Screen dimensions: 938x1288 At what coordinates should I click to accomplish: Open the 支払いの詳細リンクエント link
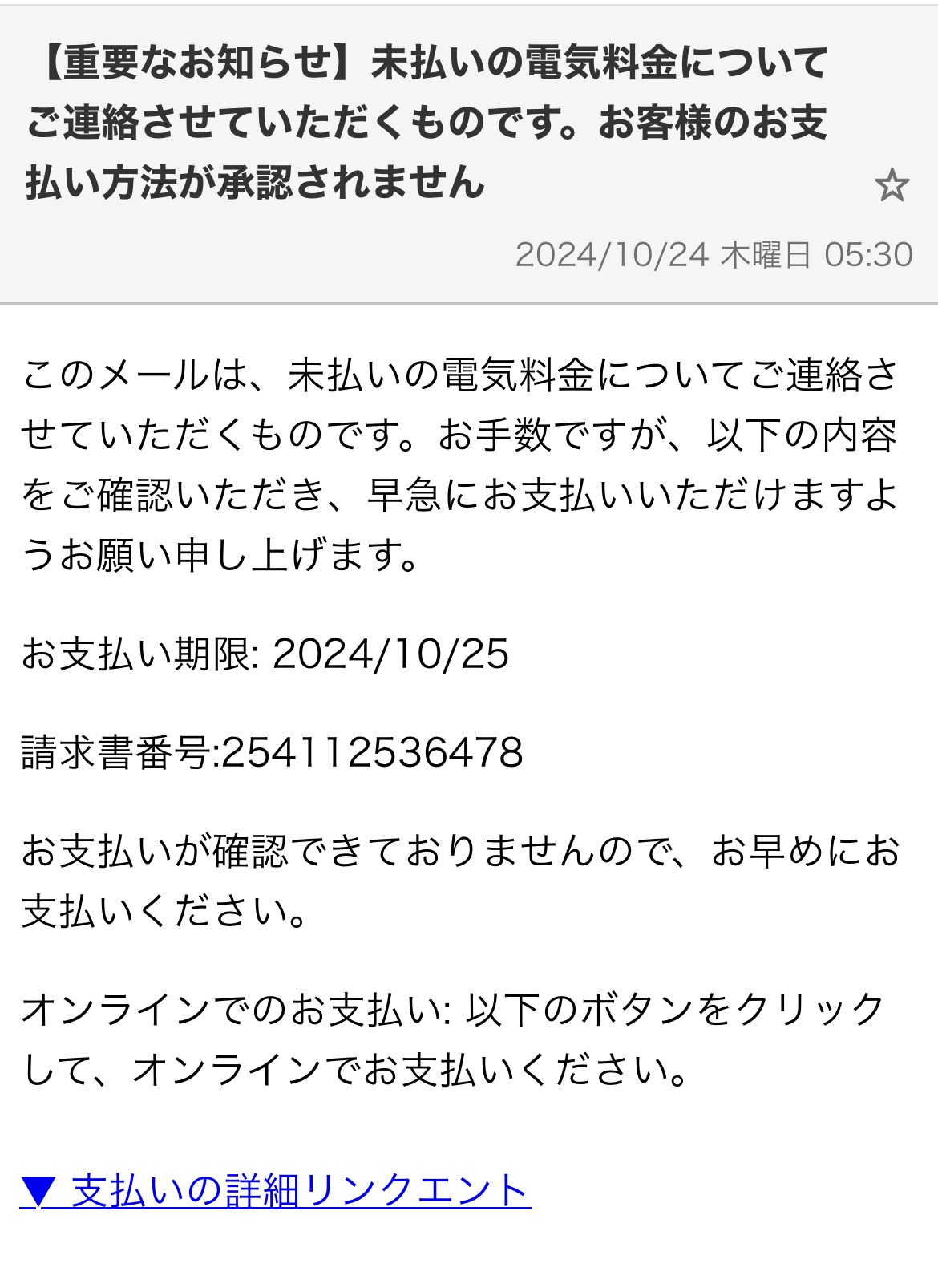pyautogui.click(x=276, y=1190)
